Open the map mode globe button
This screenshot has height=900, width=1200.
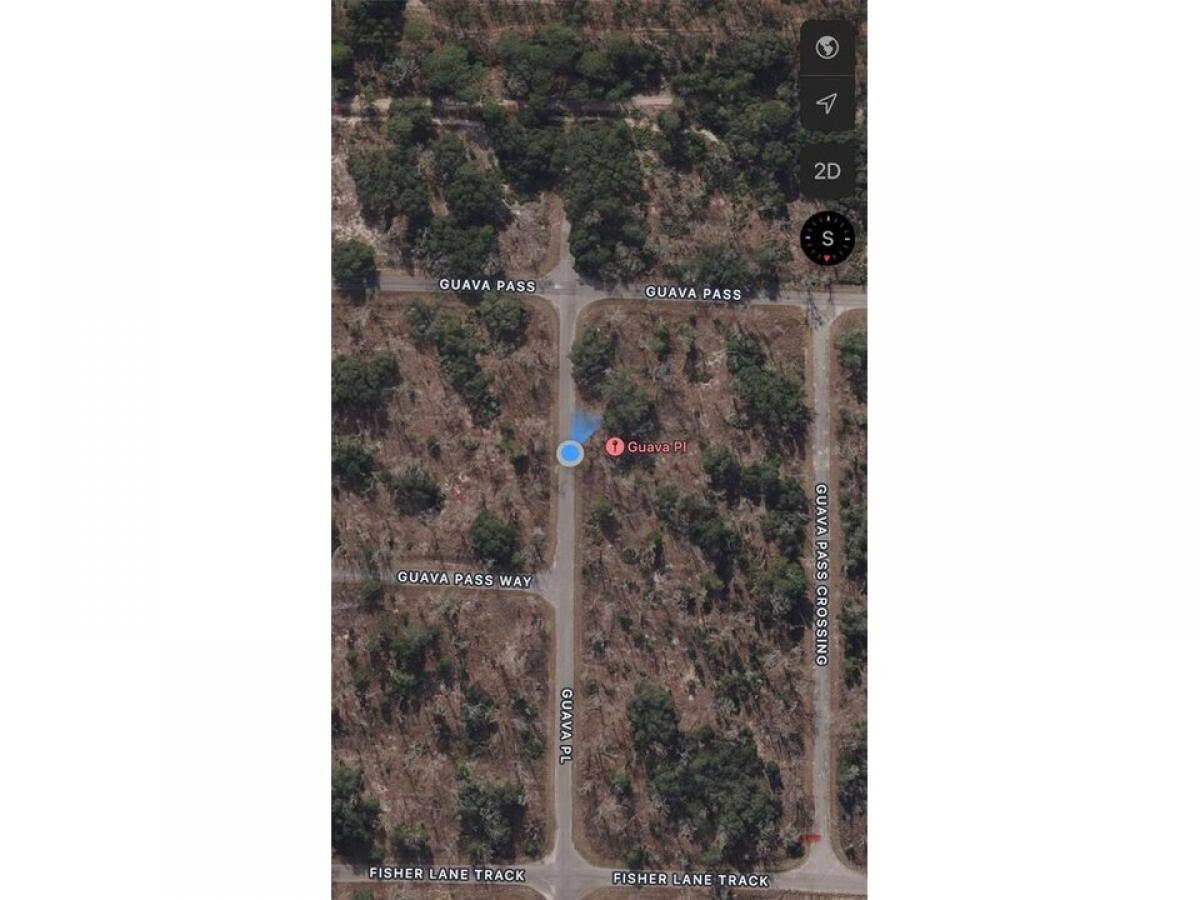[x=827, y=48]
